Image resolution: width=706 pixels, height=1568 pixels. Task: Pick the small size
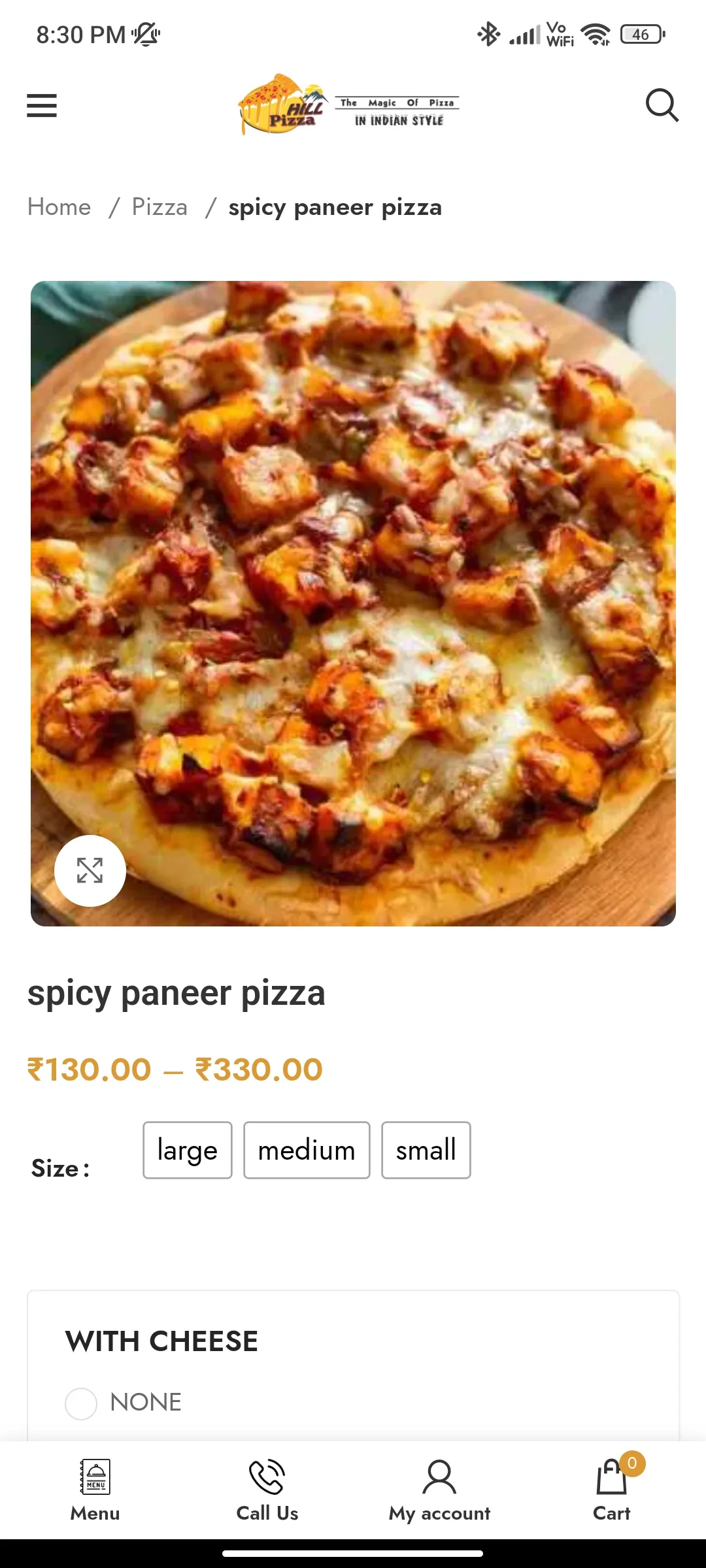coord(426,1151)
